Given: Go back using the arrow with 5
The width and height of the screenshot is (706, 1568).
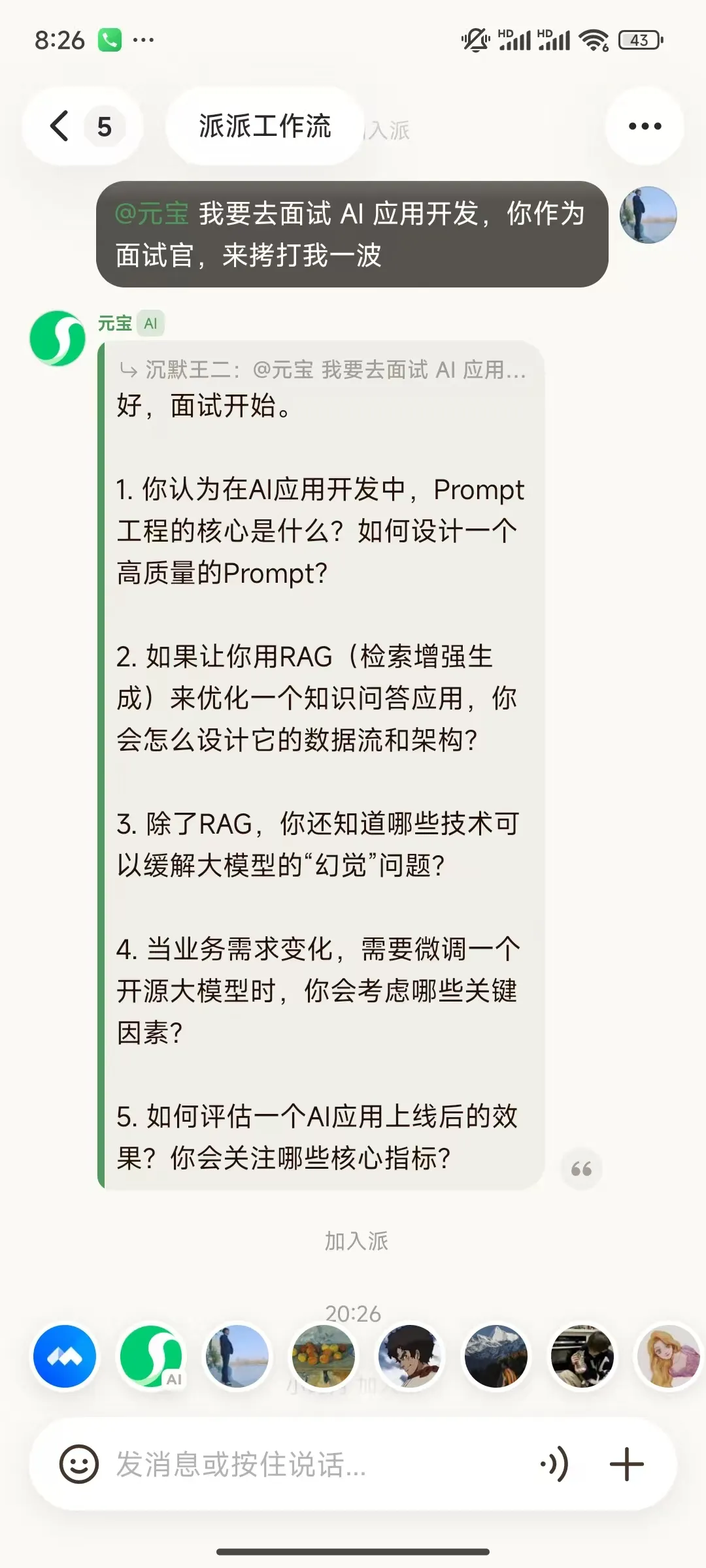Looking at the screenshot, I should click(x=82, y=126).
